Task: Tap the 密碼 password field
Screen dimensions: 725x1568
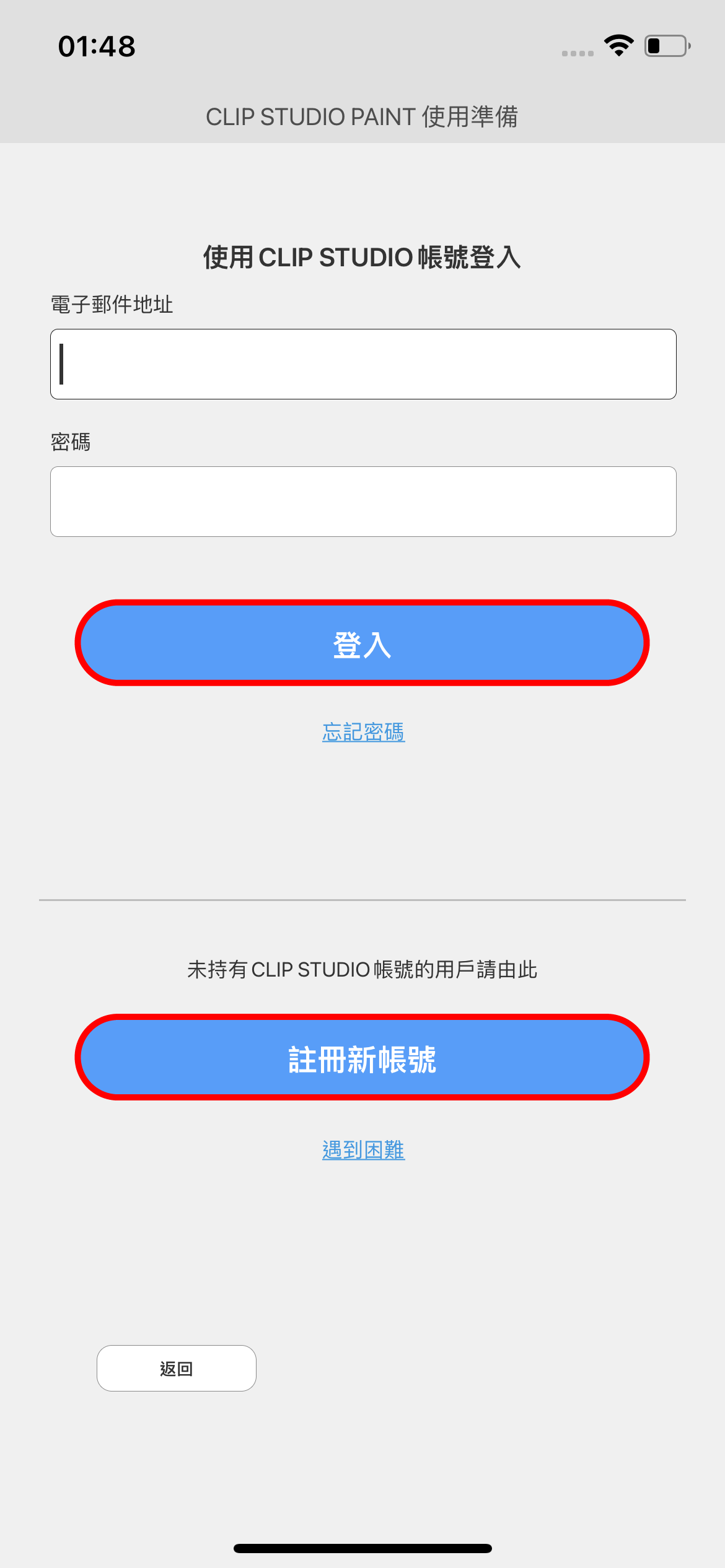Action: click(362, 502)
